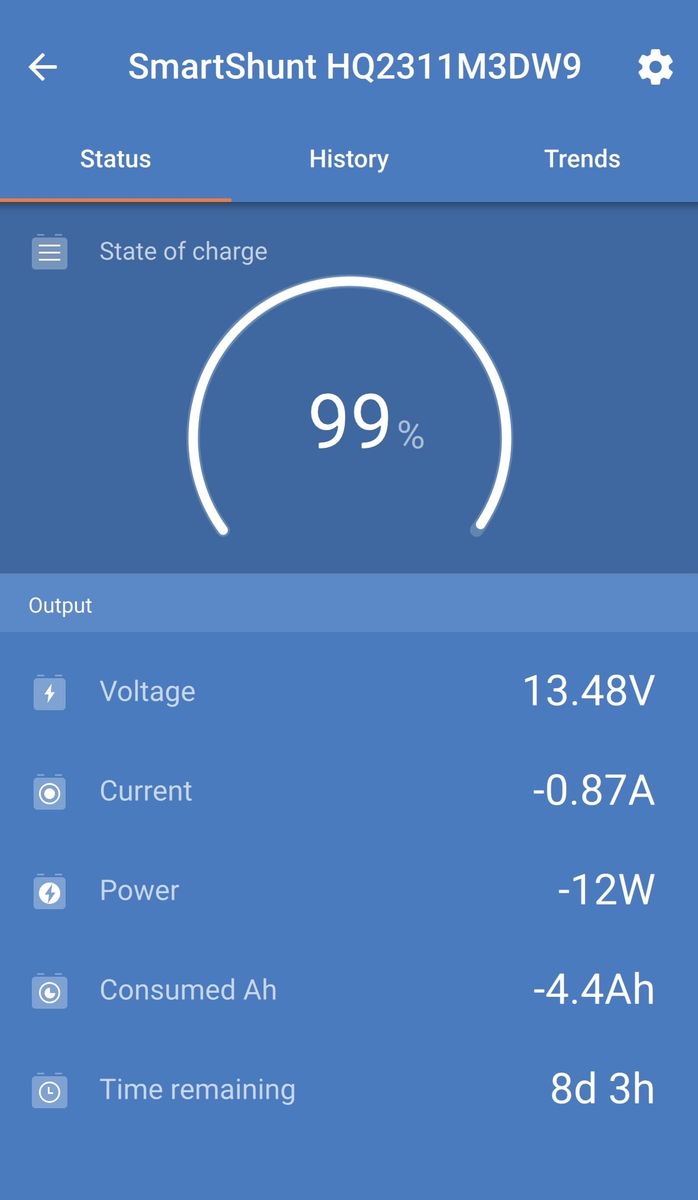698x1200 pixels.
Task: Select the Status tab
Action: coord(116,159)
